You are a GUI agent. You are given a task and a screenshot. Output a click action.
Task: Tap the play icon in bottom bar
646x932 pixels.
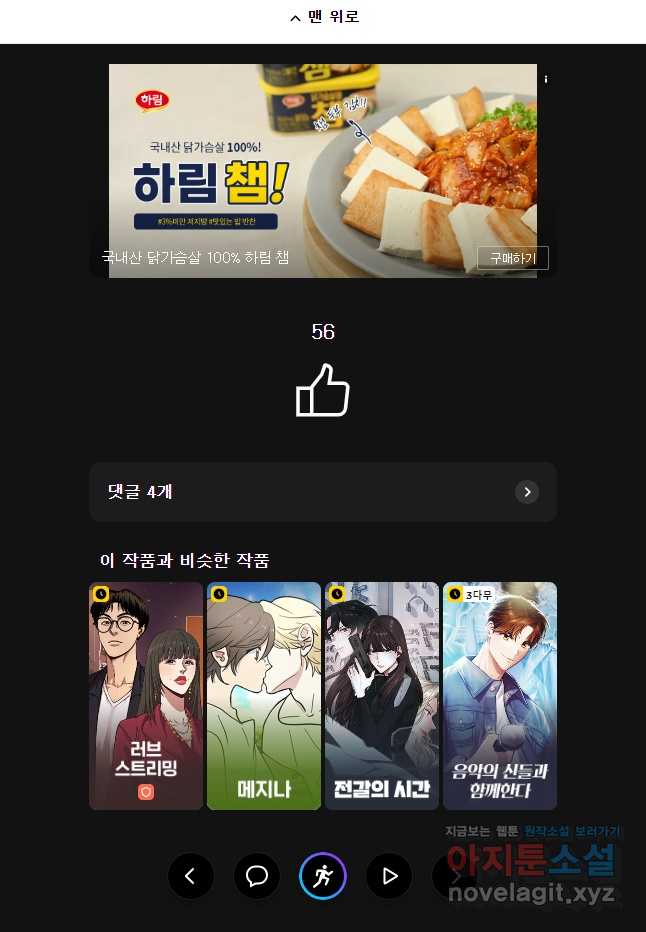point(389,877)
